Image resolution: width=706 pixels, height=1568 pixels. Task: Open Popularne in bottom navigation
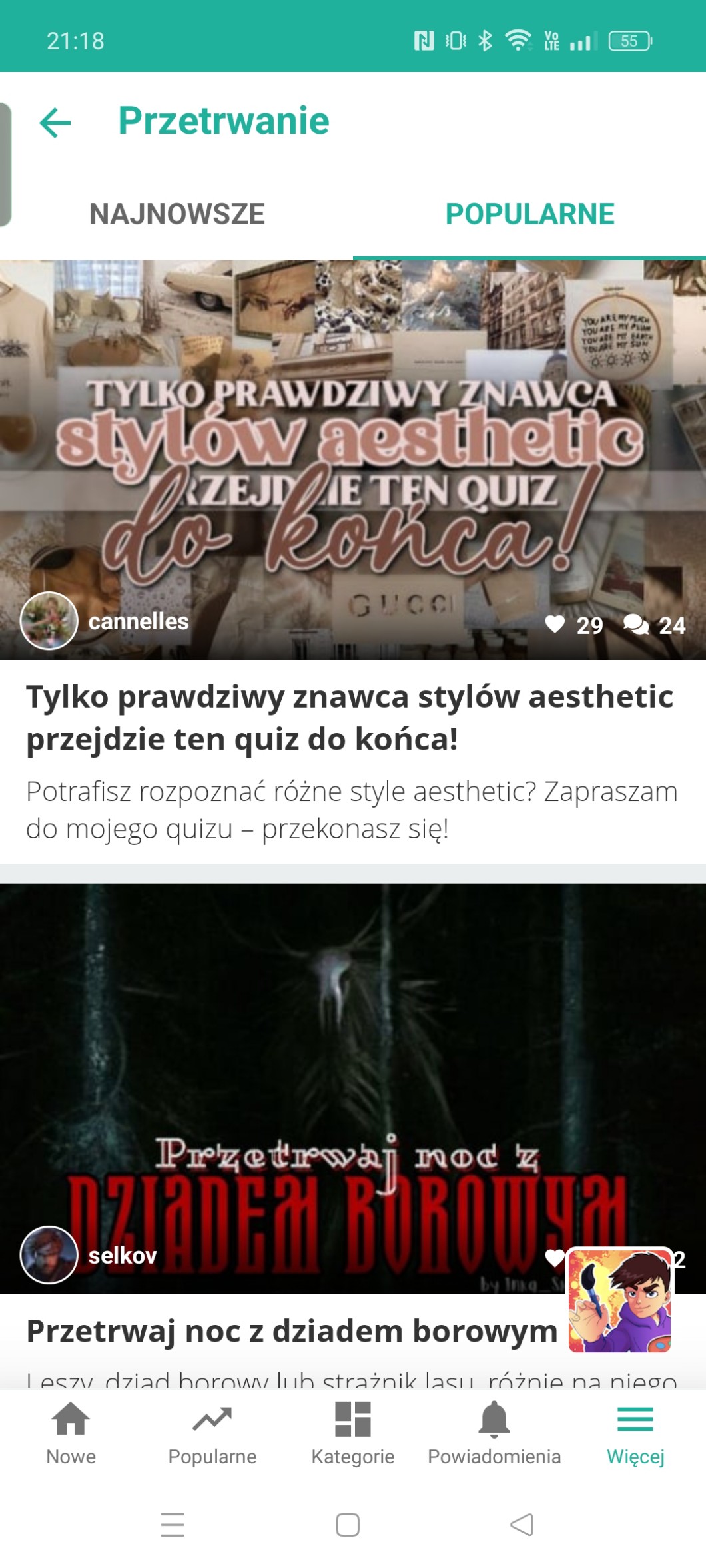click(212, 1433)
